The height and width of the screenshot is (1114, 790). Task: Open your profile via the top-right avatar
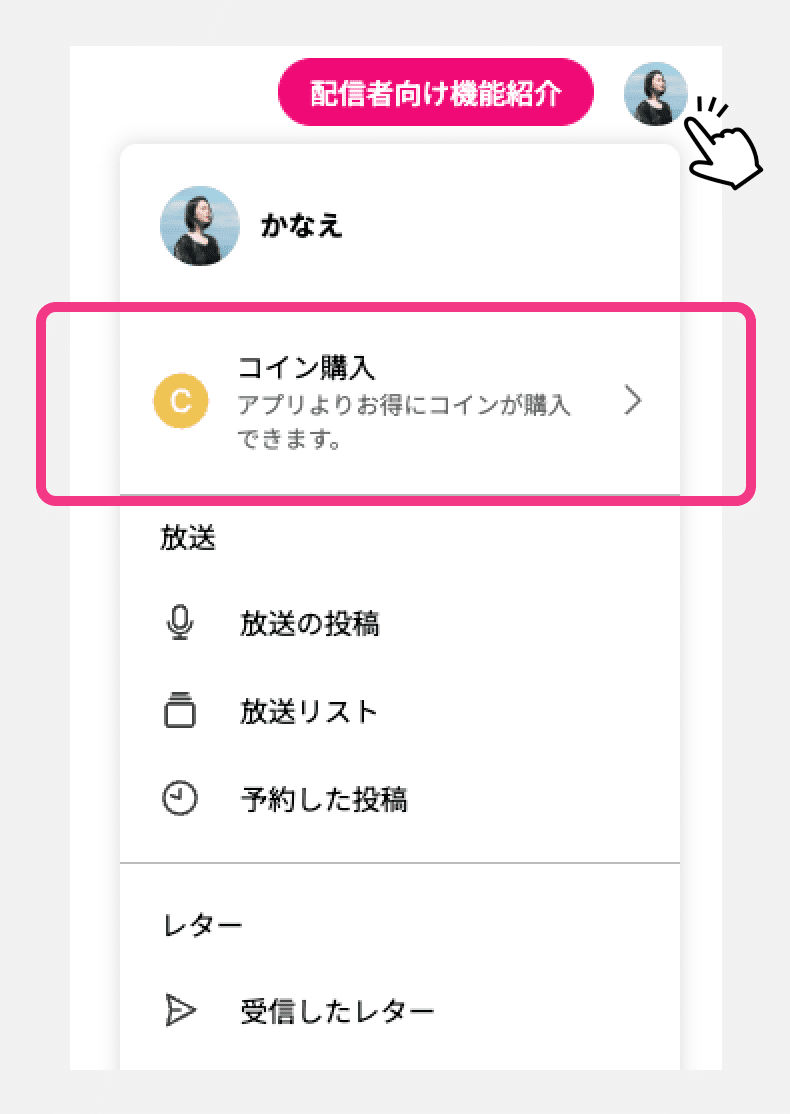click(x=655, y=93)
